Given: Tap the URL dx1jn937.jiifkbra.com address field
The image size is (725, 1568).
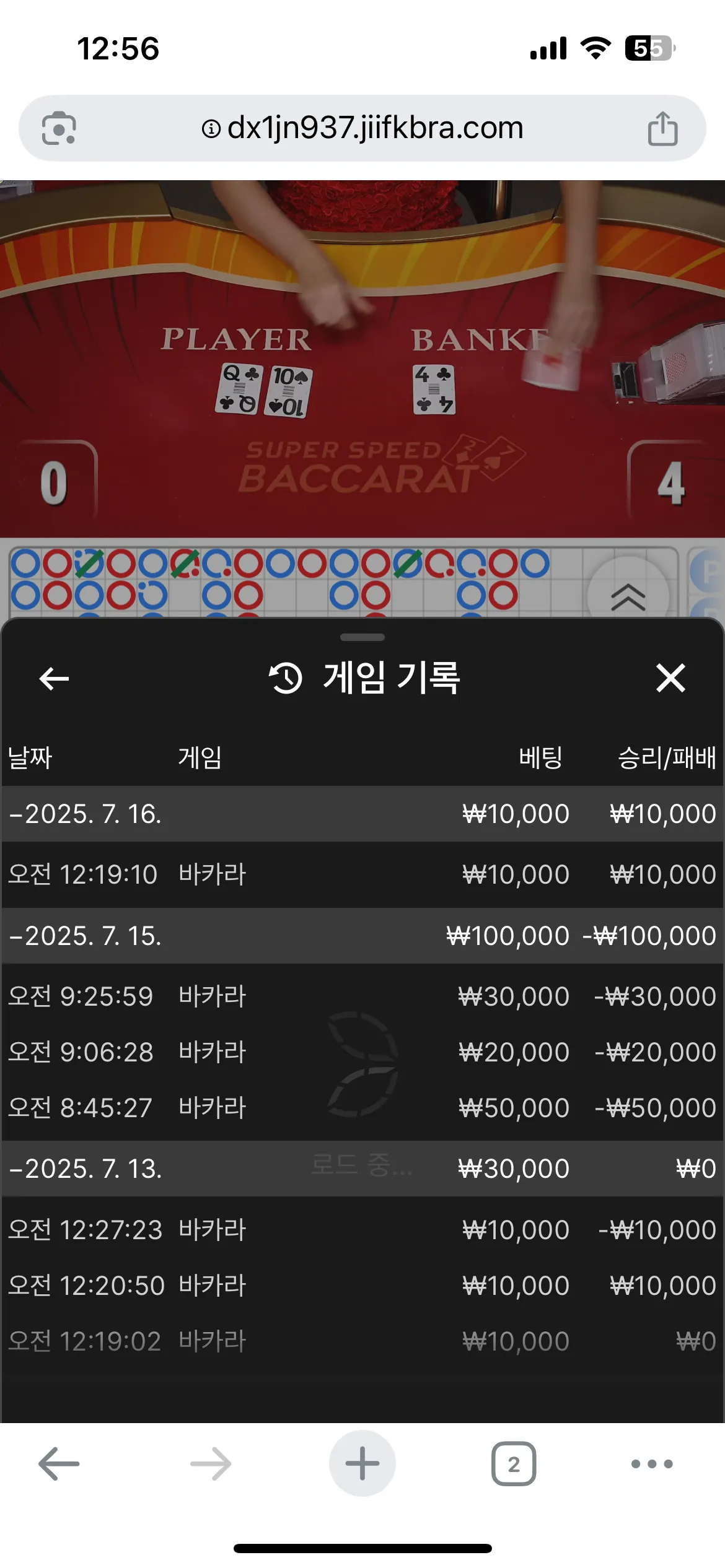Looking at the screenshot, I should (362, 128).
